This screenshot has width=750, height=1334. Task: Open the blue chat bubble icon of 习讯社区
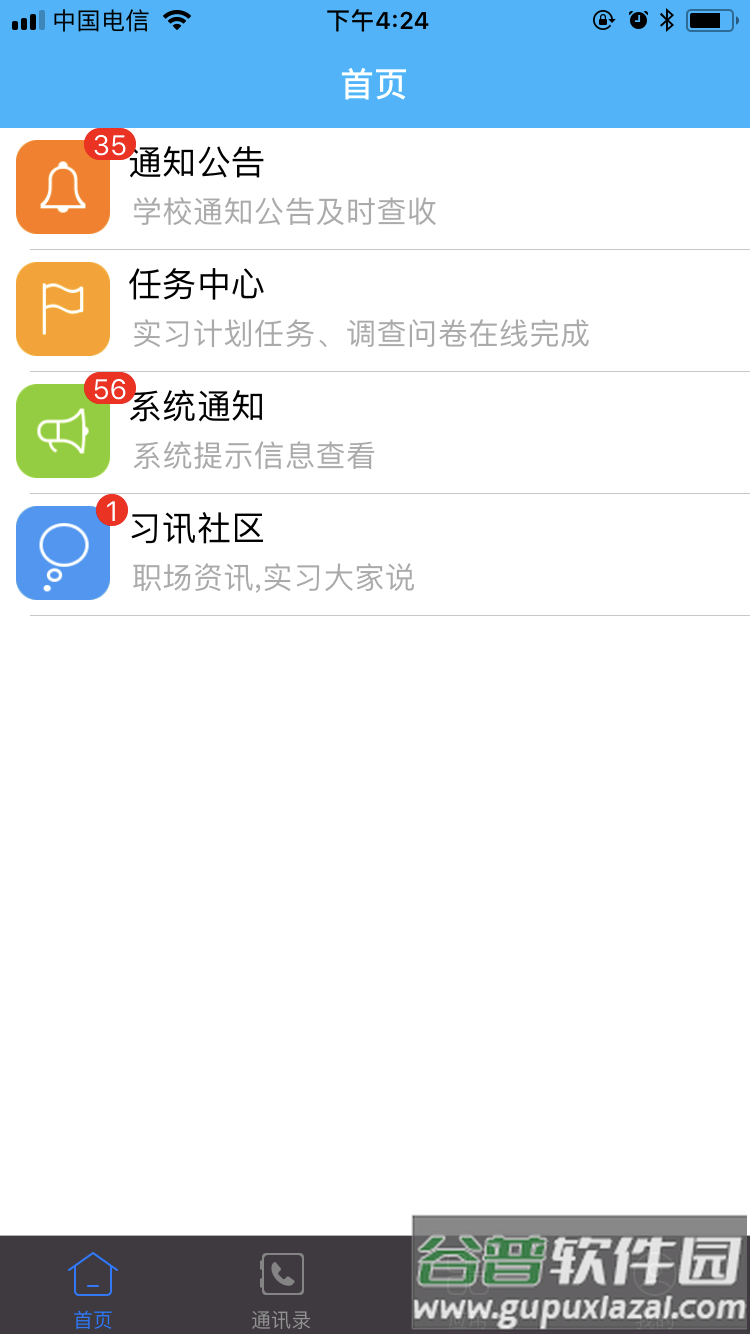[x=63, y=553]
